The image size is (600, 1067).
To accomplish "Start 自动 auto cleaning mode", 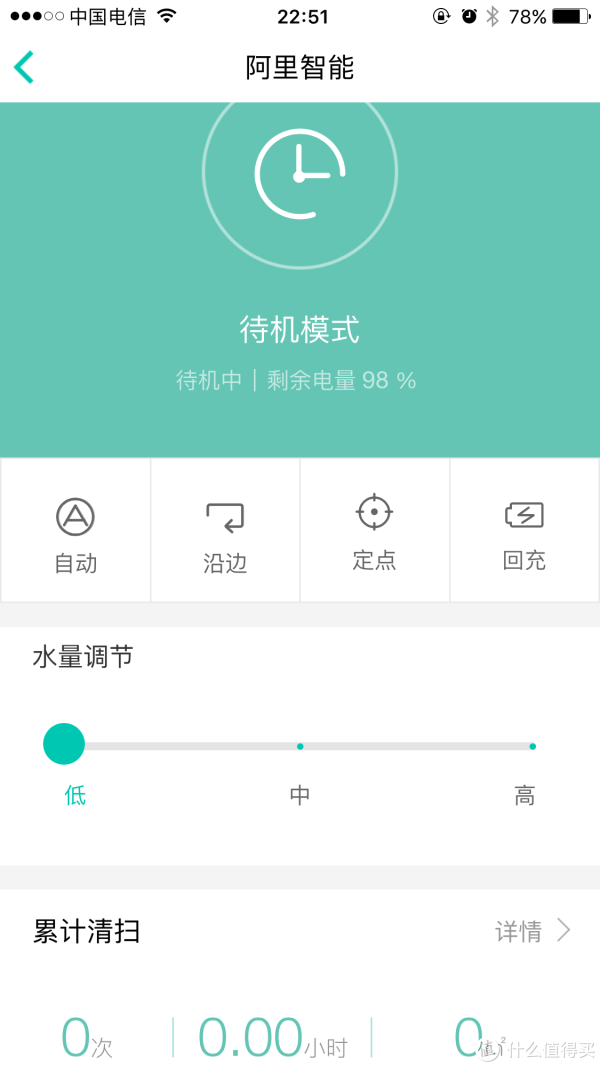I will (x=76, y=530).
